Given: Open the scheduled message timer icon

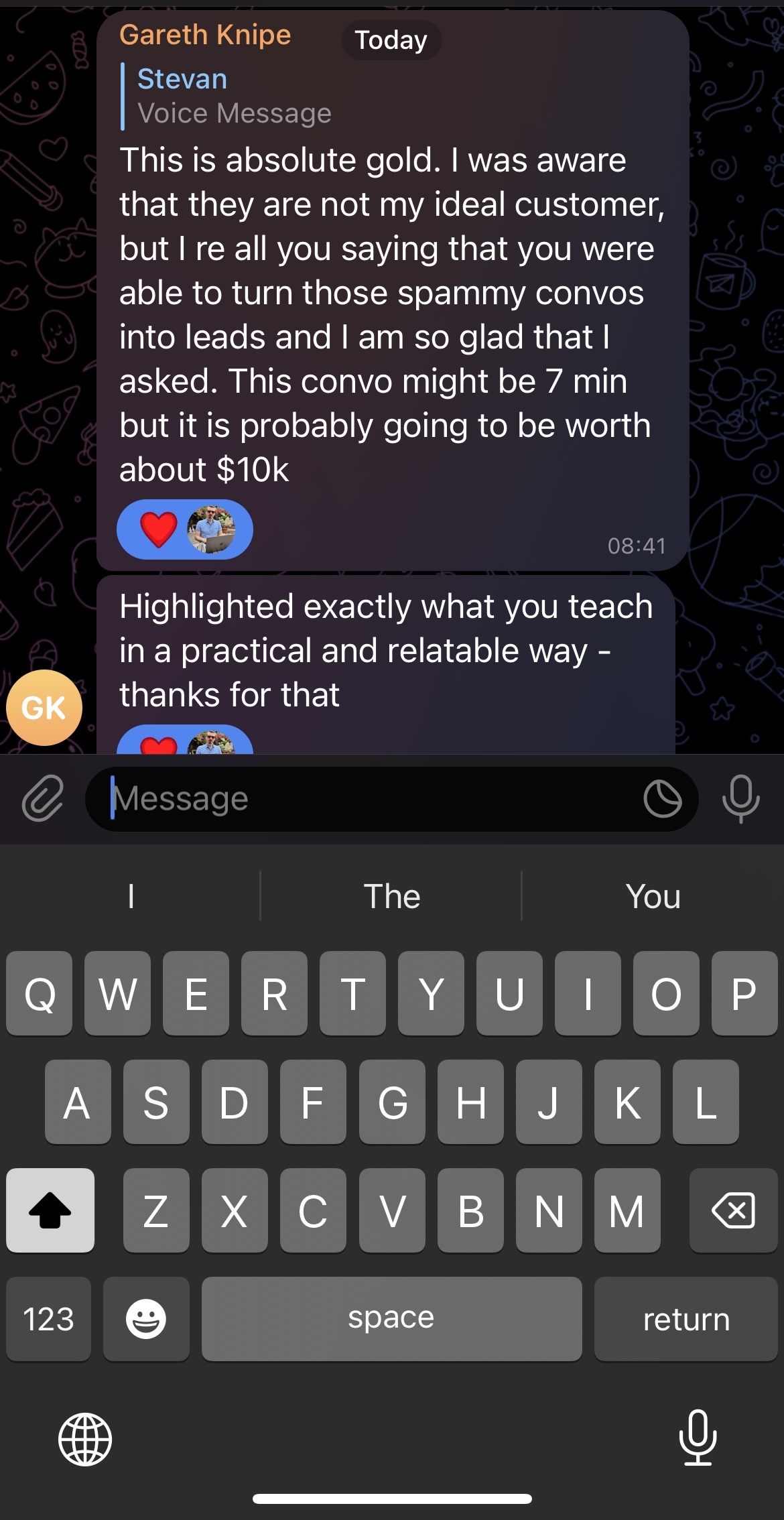Looking at the screenshot, I should pos(662,799).
